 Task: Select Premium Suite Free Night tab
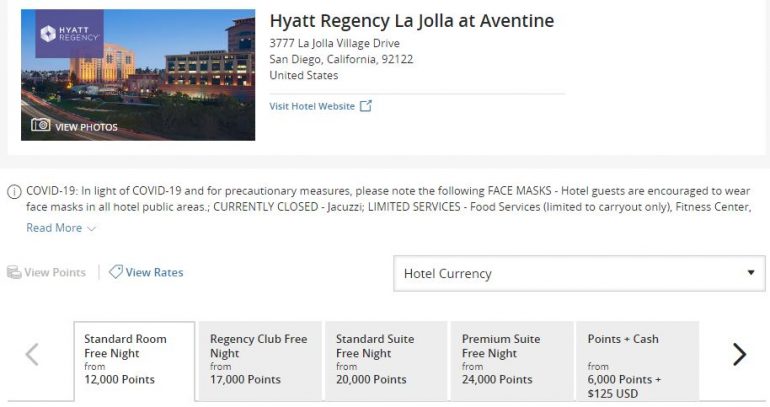point(512,359)
